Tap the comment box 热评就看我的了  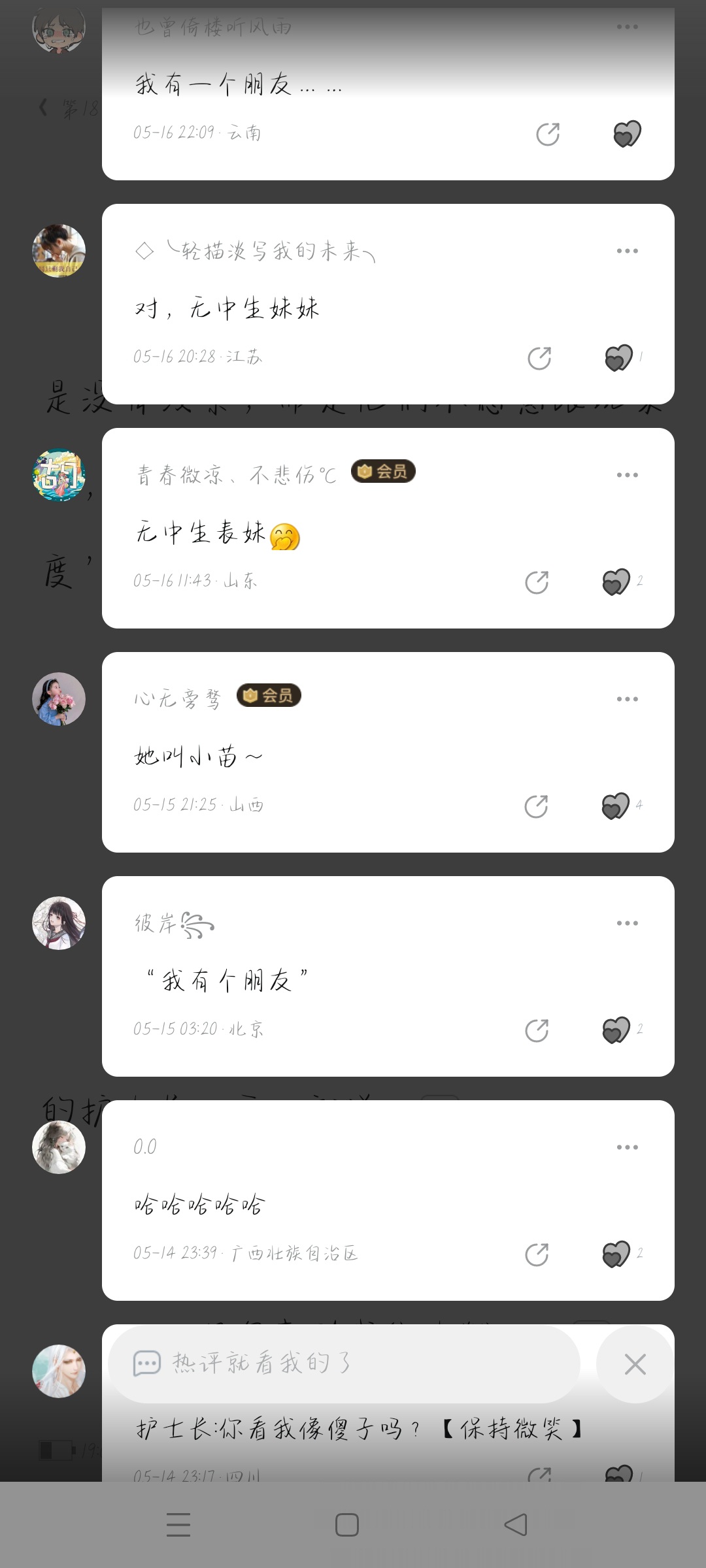tap(344, 1364)
